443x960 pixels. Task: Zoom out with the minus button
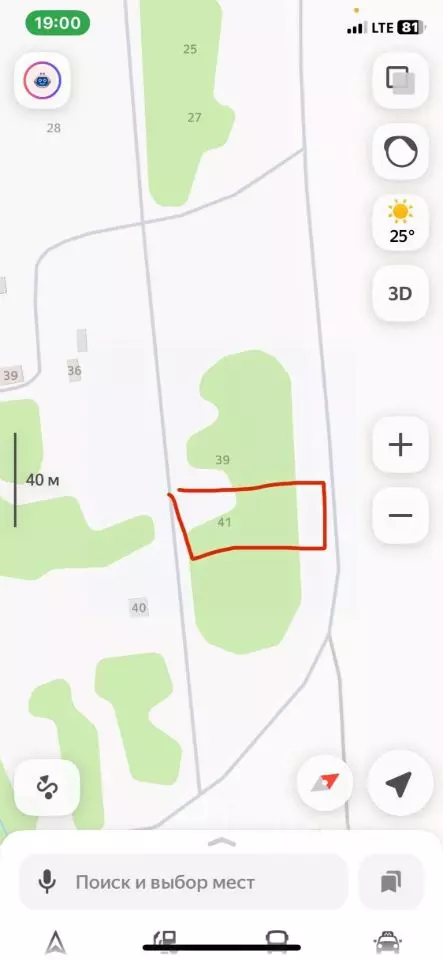400,516
